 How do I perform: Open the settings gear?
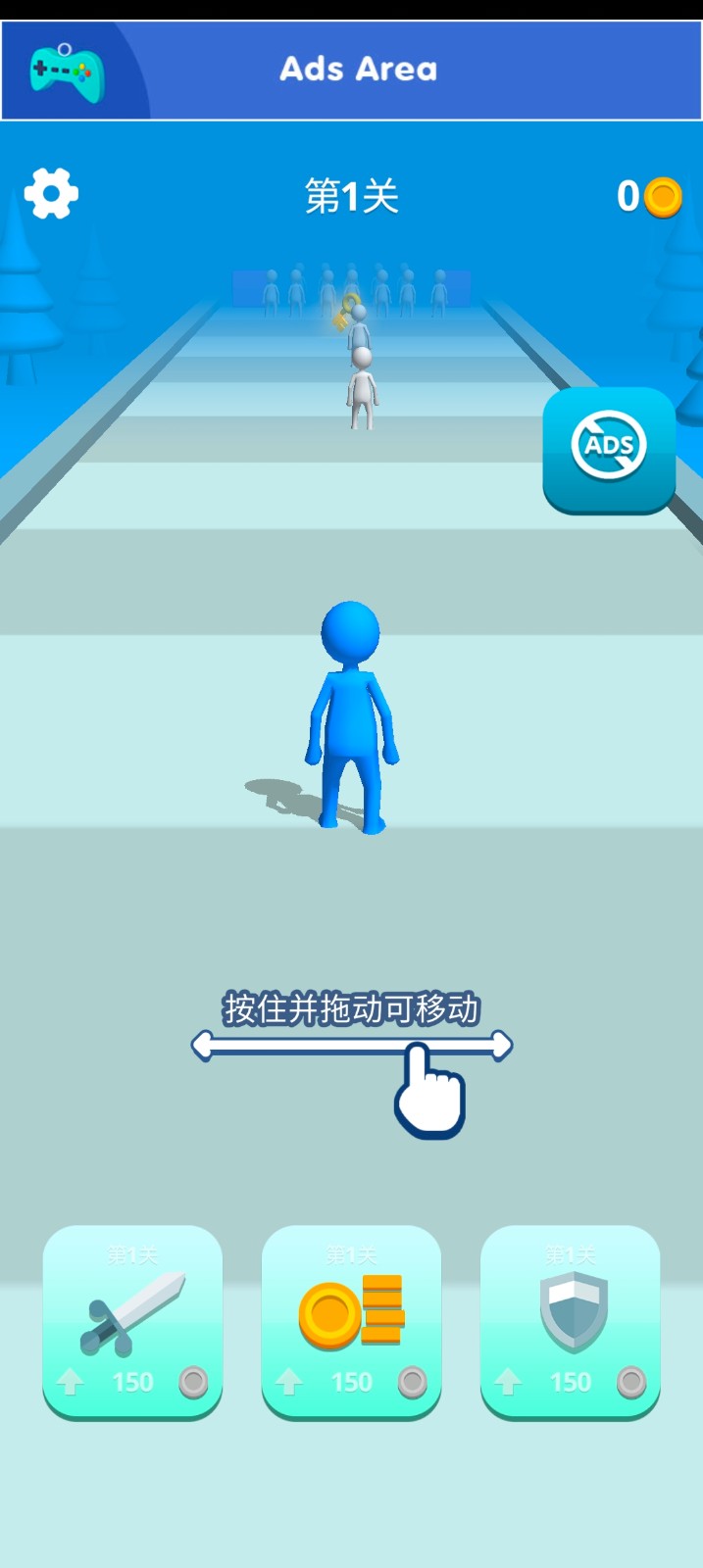coord(51,193)
